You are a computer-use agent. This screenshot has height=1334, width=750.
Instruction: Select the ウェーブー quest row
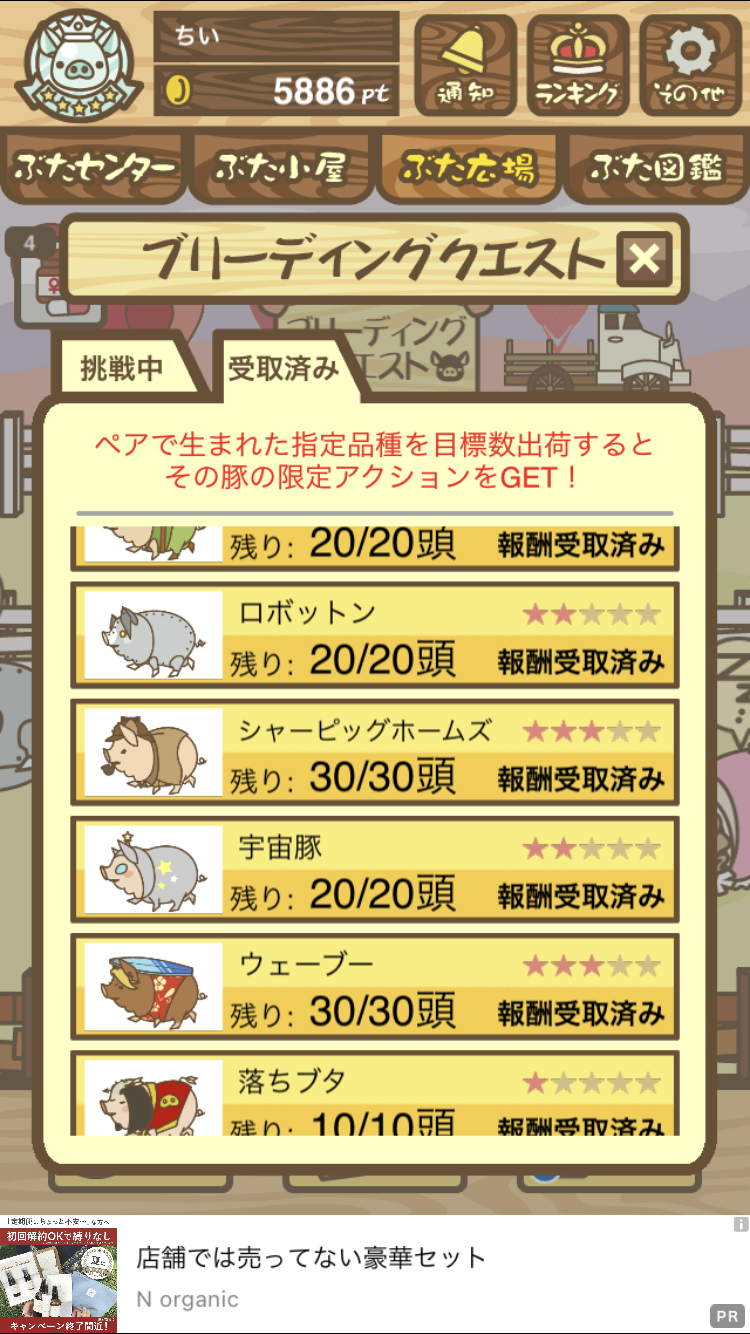tap(375, 986)
